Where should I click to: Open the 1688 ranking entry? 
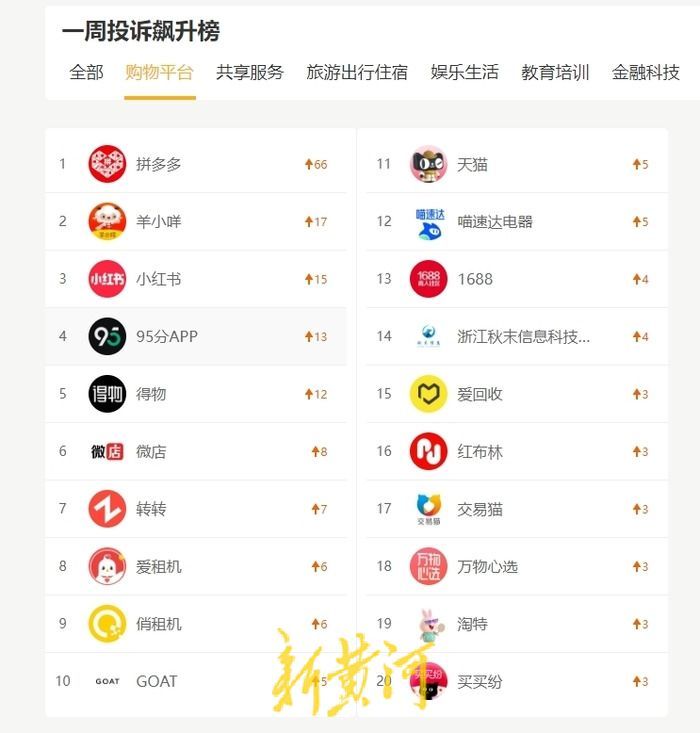[x=475, y=279]
